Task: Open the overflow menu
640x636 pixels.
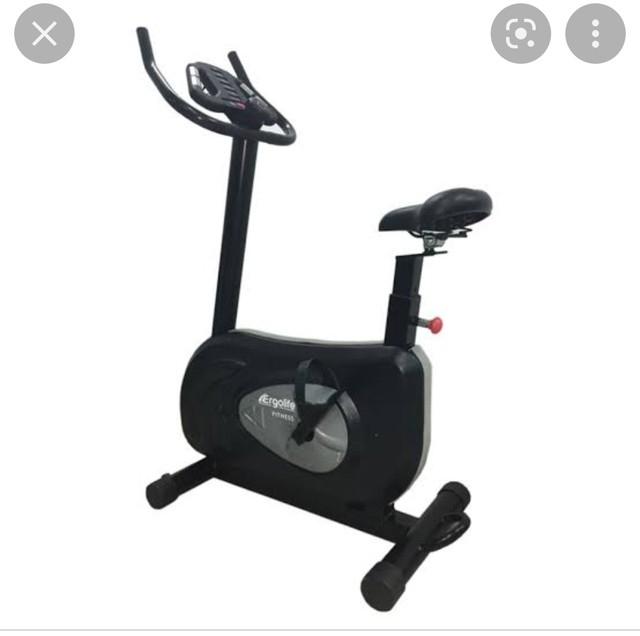Action: coord(595,35)
